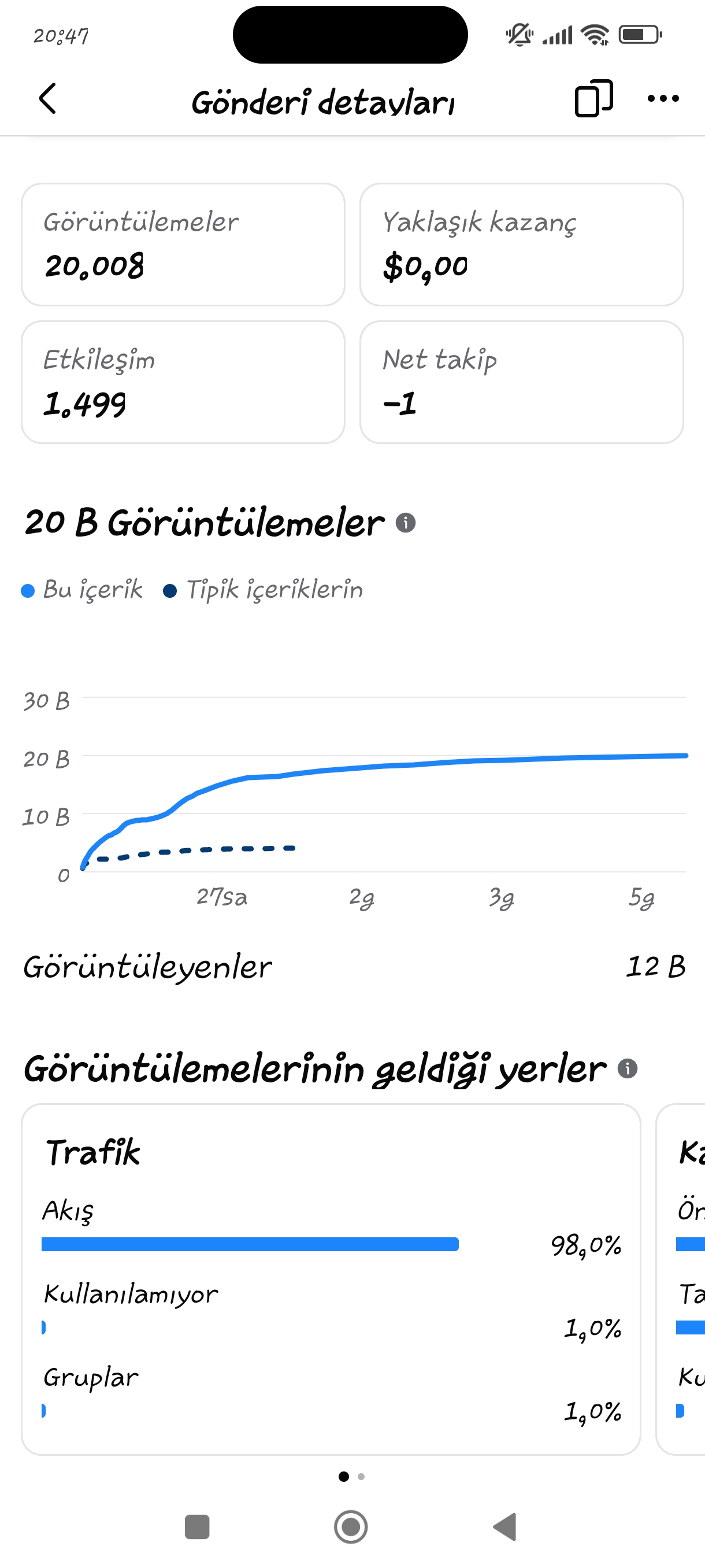Image resolution: width=705 pixels, height=1568 pixels.
Task: Open the Etkileşim card
Action: coord(183,382)
